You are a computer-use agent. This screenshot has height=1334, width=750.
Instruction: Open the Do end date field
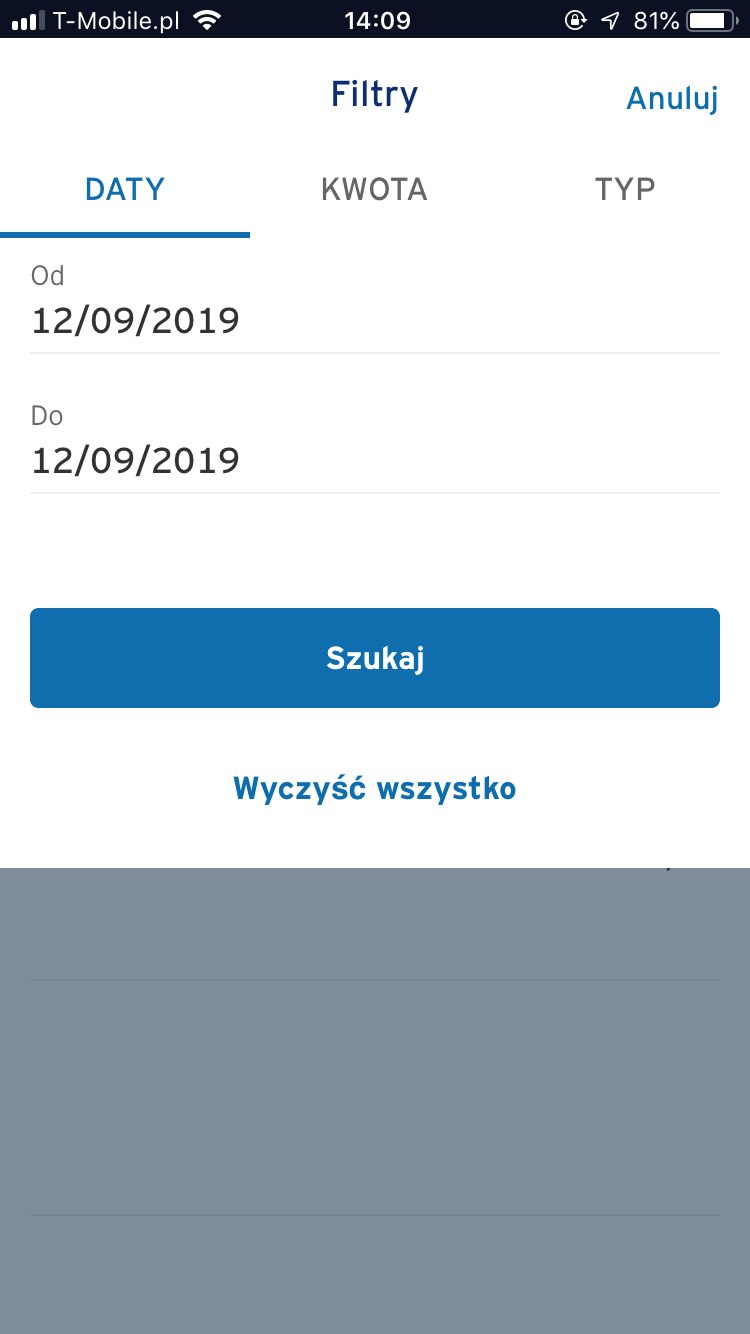click(374, 460)
